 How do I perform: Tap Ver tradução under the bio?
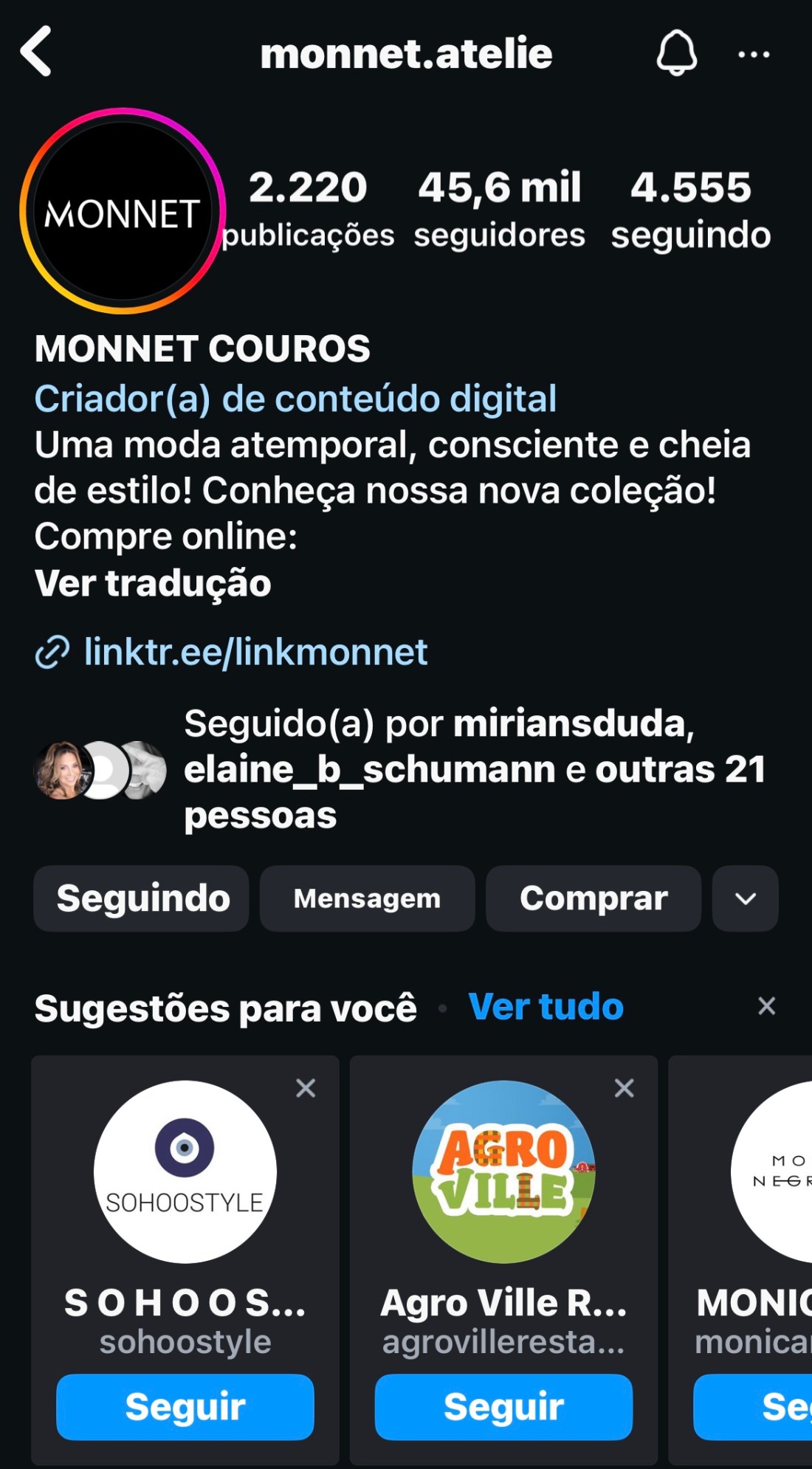pos(153,583)
